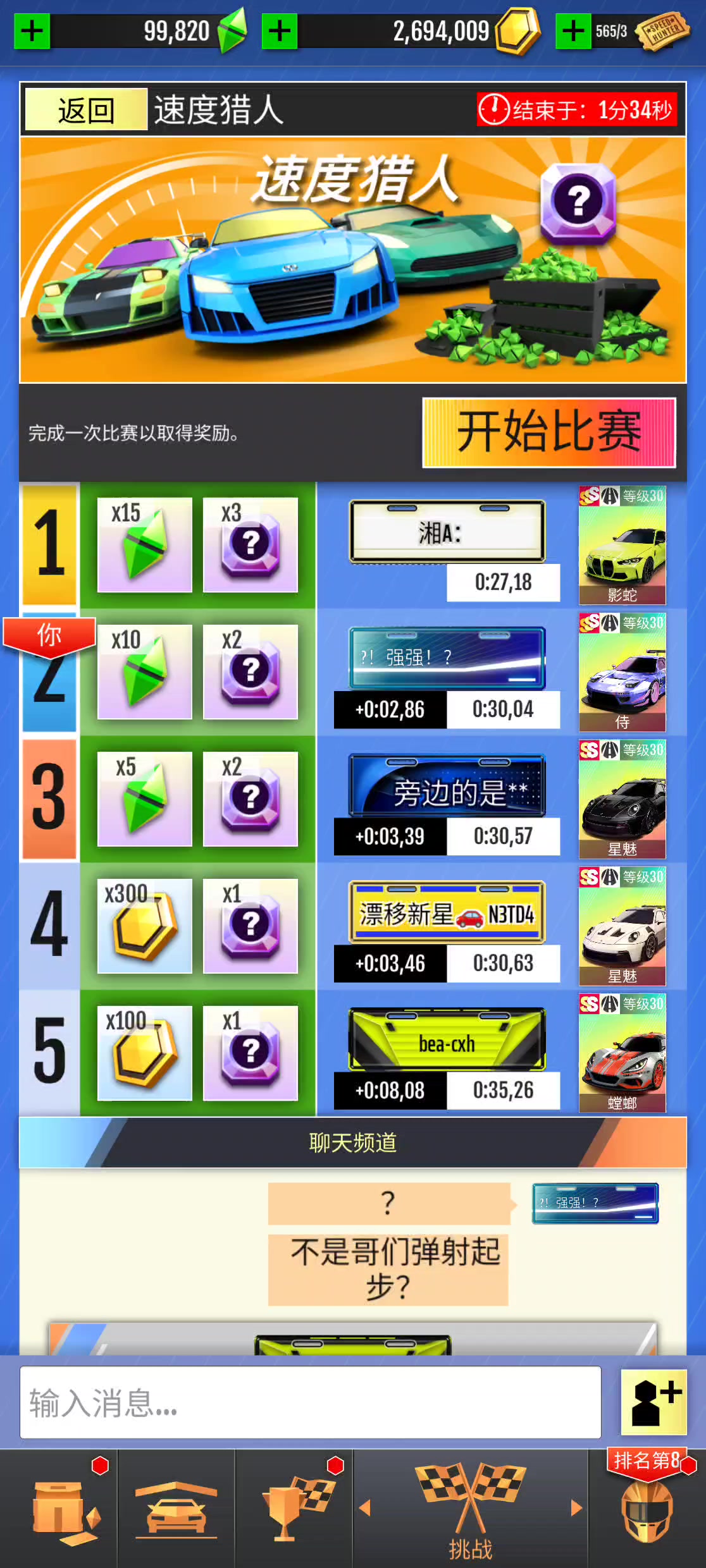Open the helmet profile ranking tab
The height and width of the screenshot is (1568, 706).
(647, 1511)
